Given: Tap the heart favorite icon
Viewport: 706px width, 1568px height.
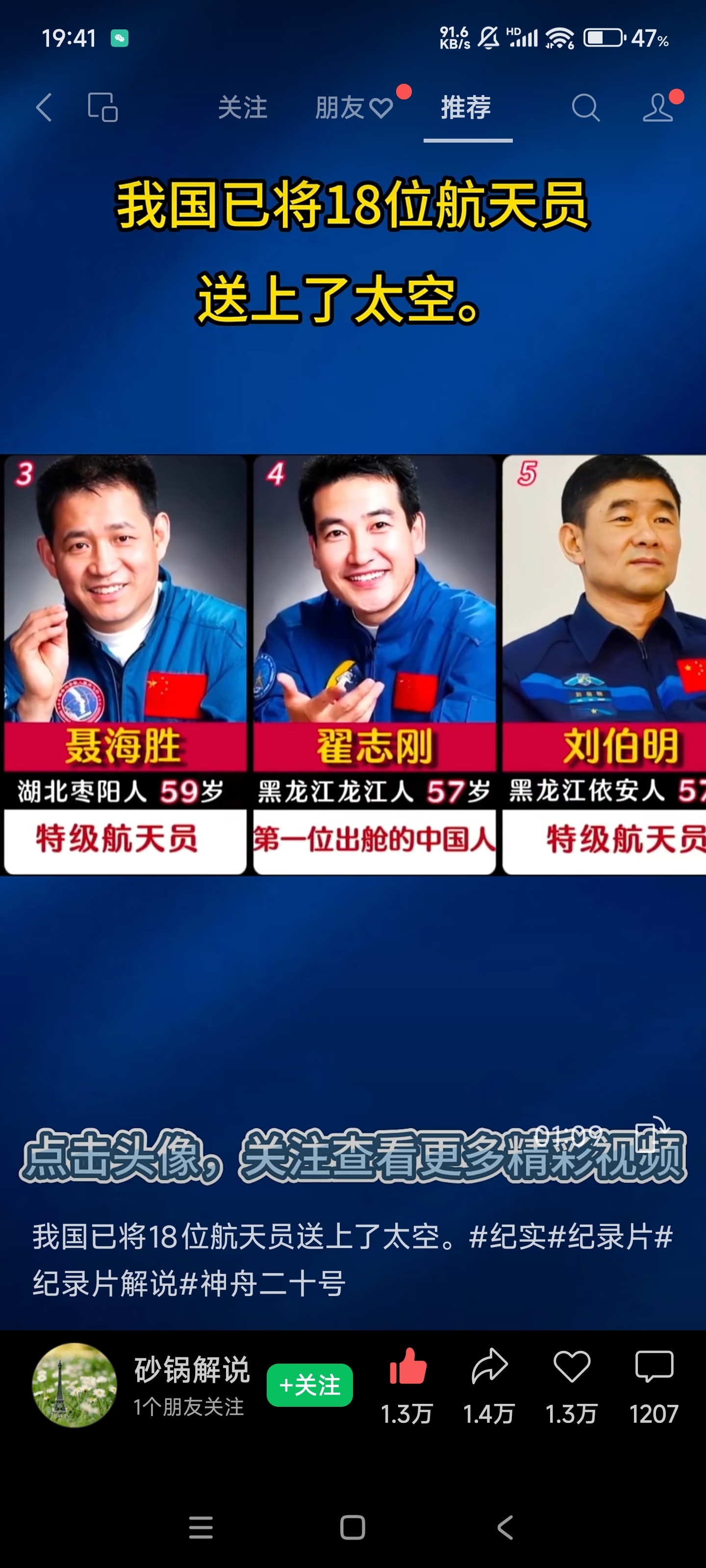Looking at the screenshot, I should click(571, 1367).
